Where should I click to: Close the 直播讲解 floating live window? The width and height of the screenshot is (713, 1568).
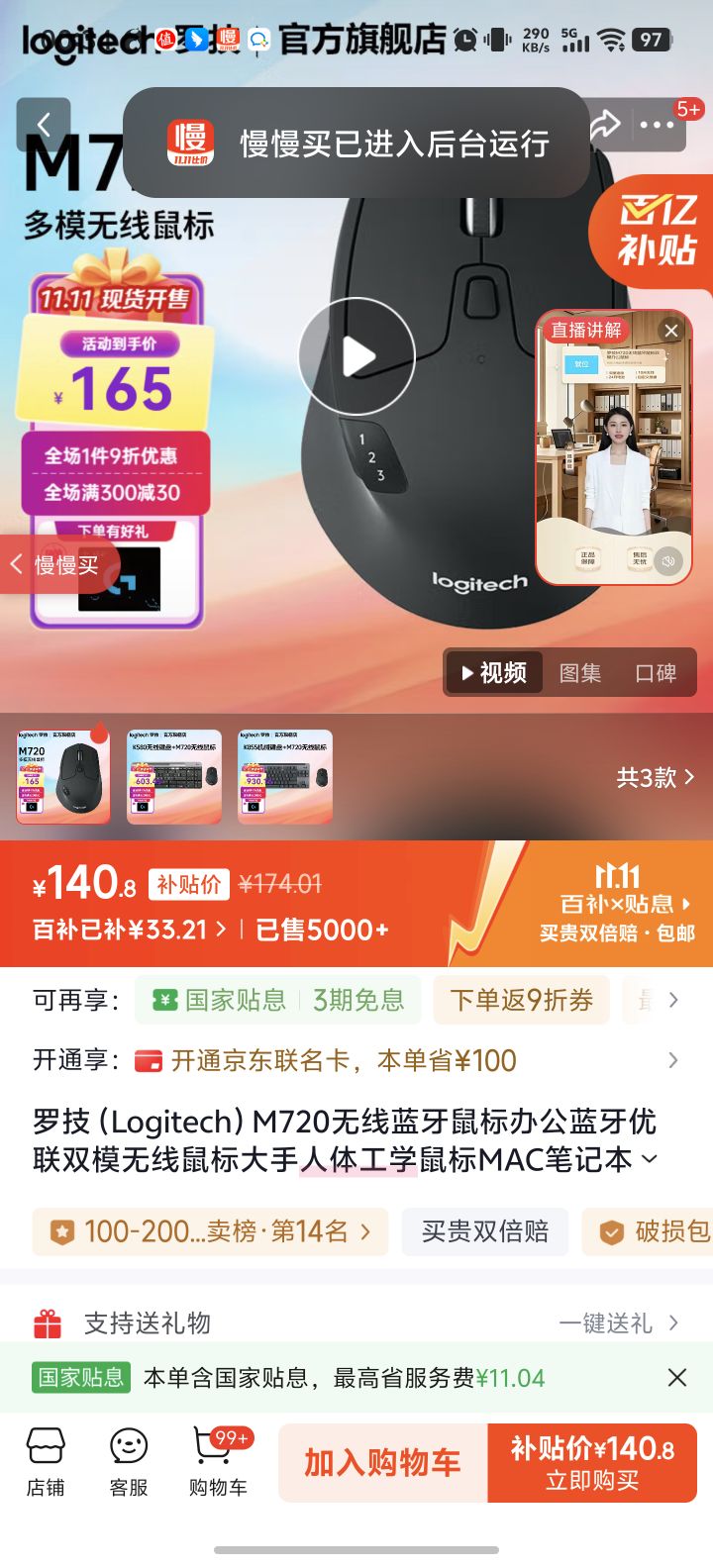pyautogui.click(x=671, y=331)
